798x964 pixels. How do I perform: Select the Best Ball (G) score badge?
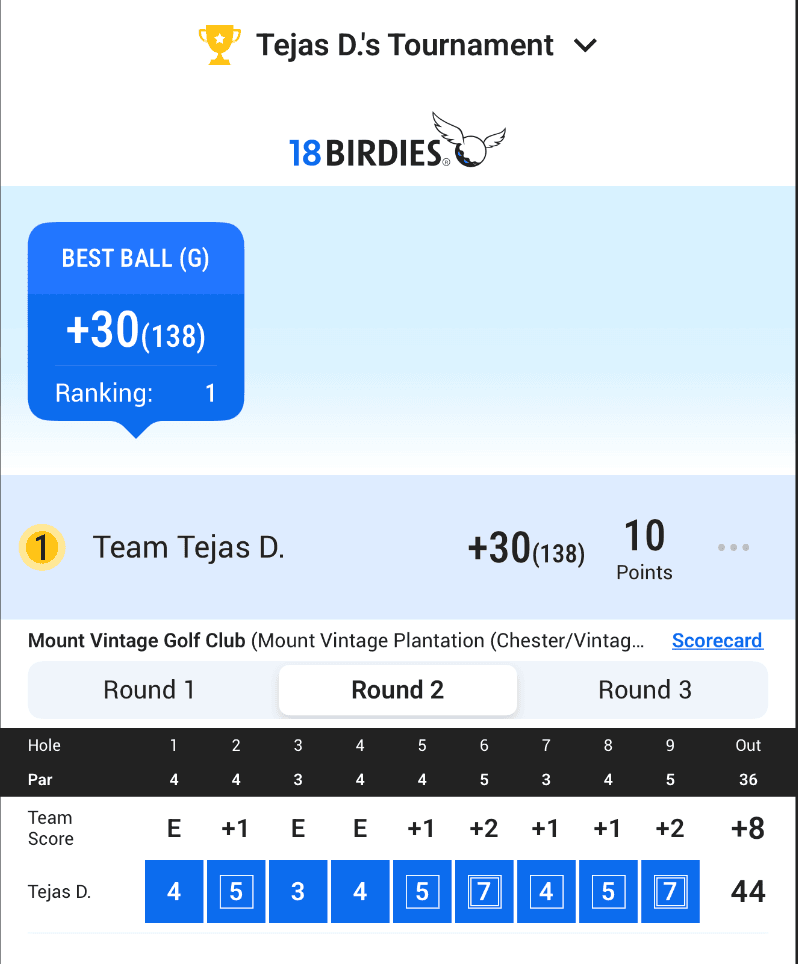click(x=135, y=320)
